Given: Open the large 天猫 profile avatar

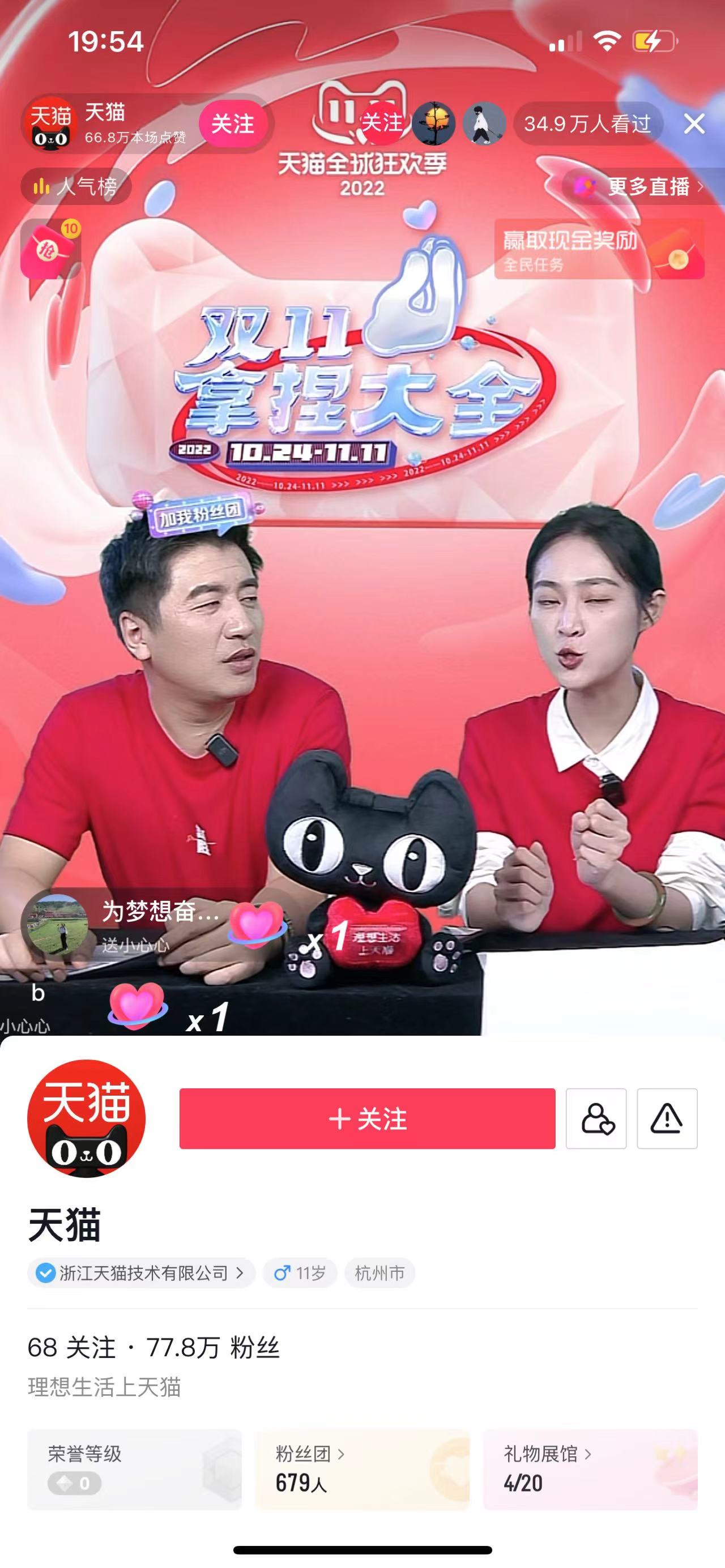Looking at the screenshot, I should [x=87, y=1118].
